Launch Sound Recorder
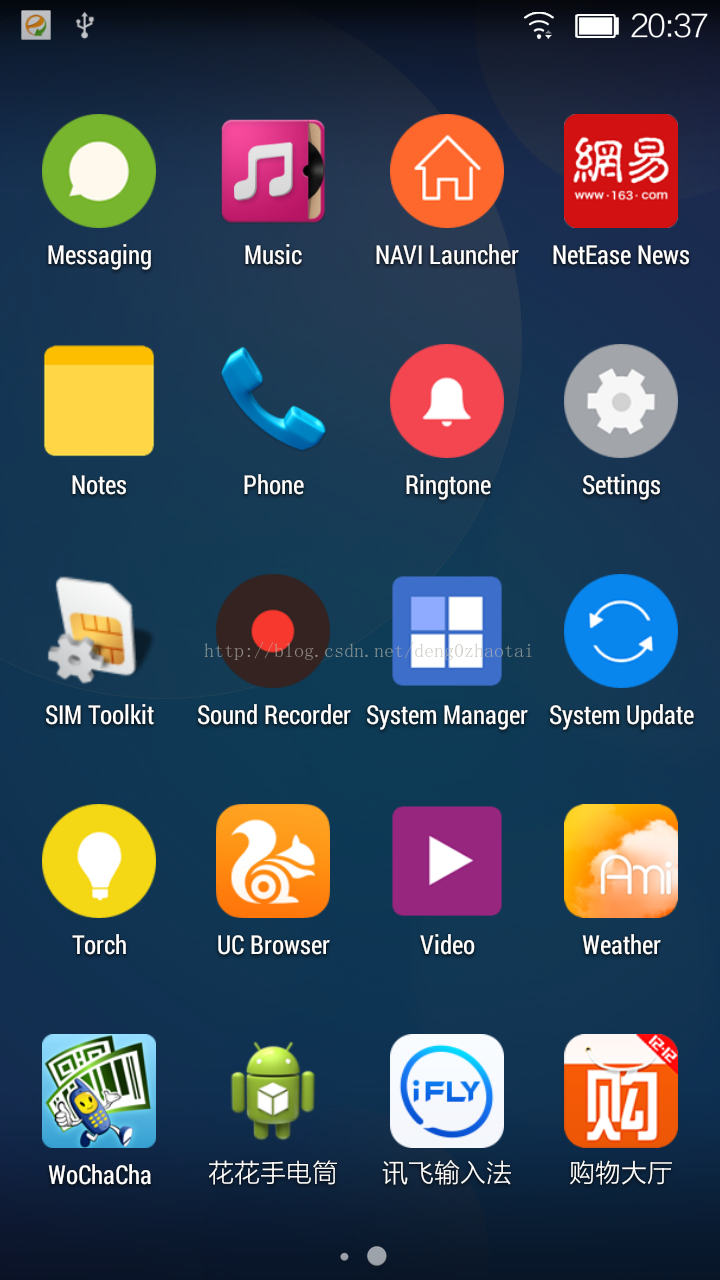The width and height of the screenshot is (720, 1280). click(x=273, y=631)
